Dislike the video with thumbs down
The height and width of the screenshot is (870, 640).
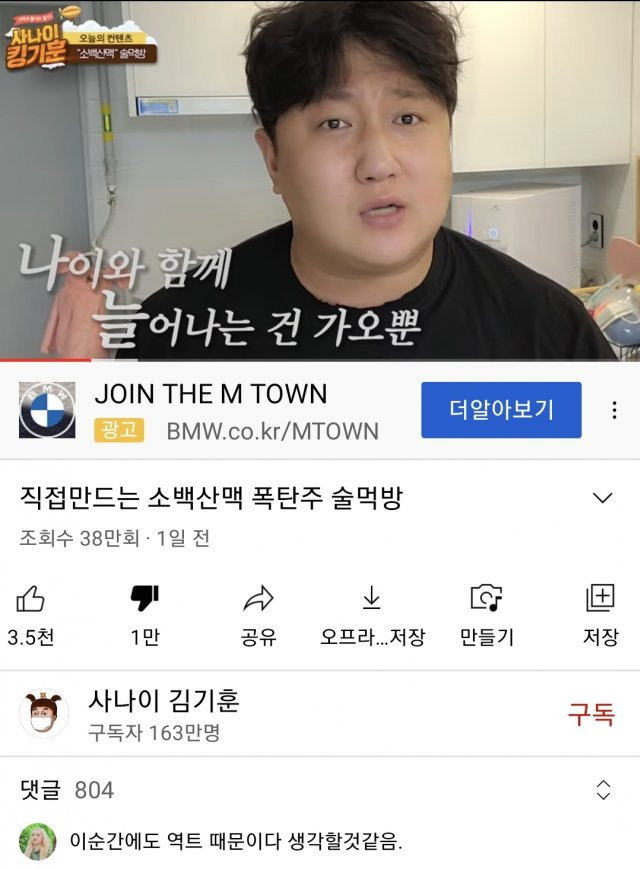click(145, 600)
